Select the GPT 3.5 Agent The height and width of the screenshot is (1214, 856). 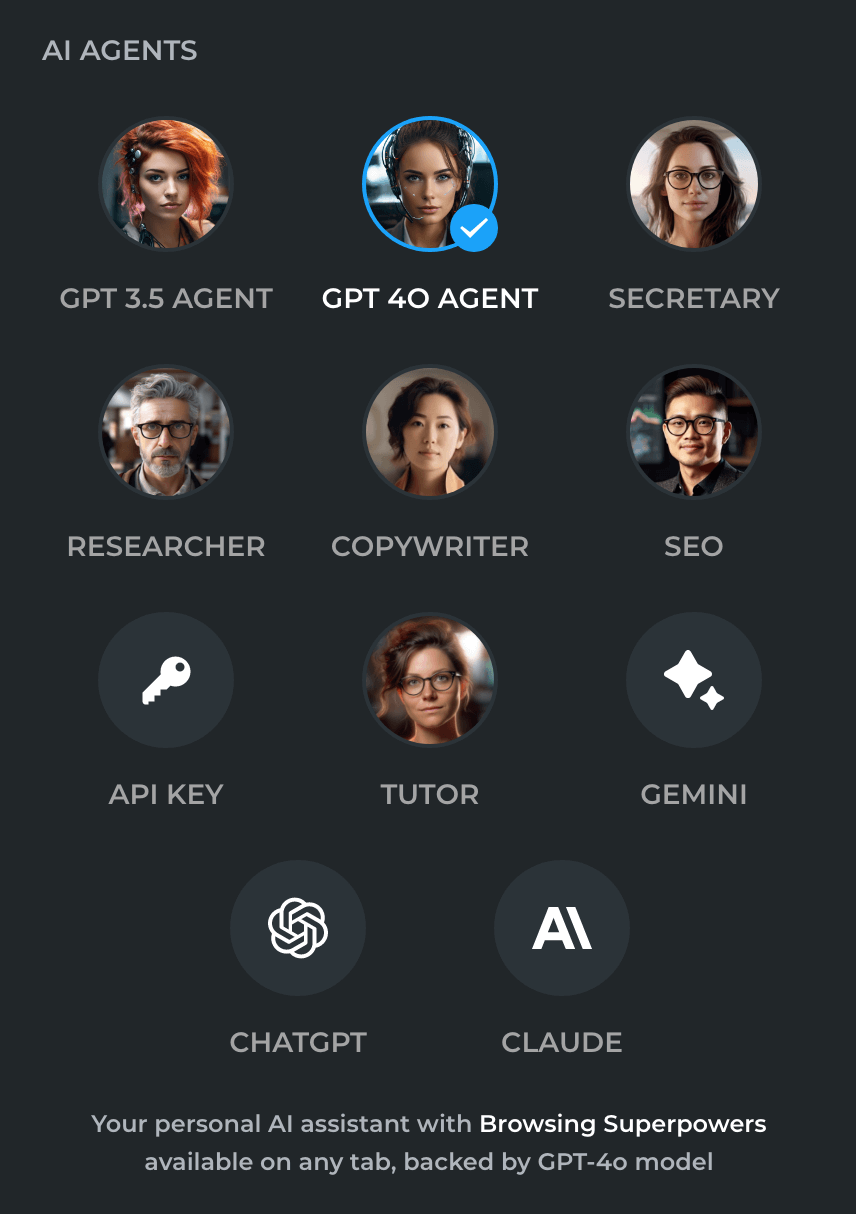[166, 184]
